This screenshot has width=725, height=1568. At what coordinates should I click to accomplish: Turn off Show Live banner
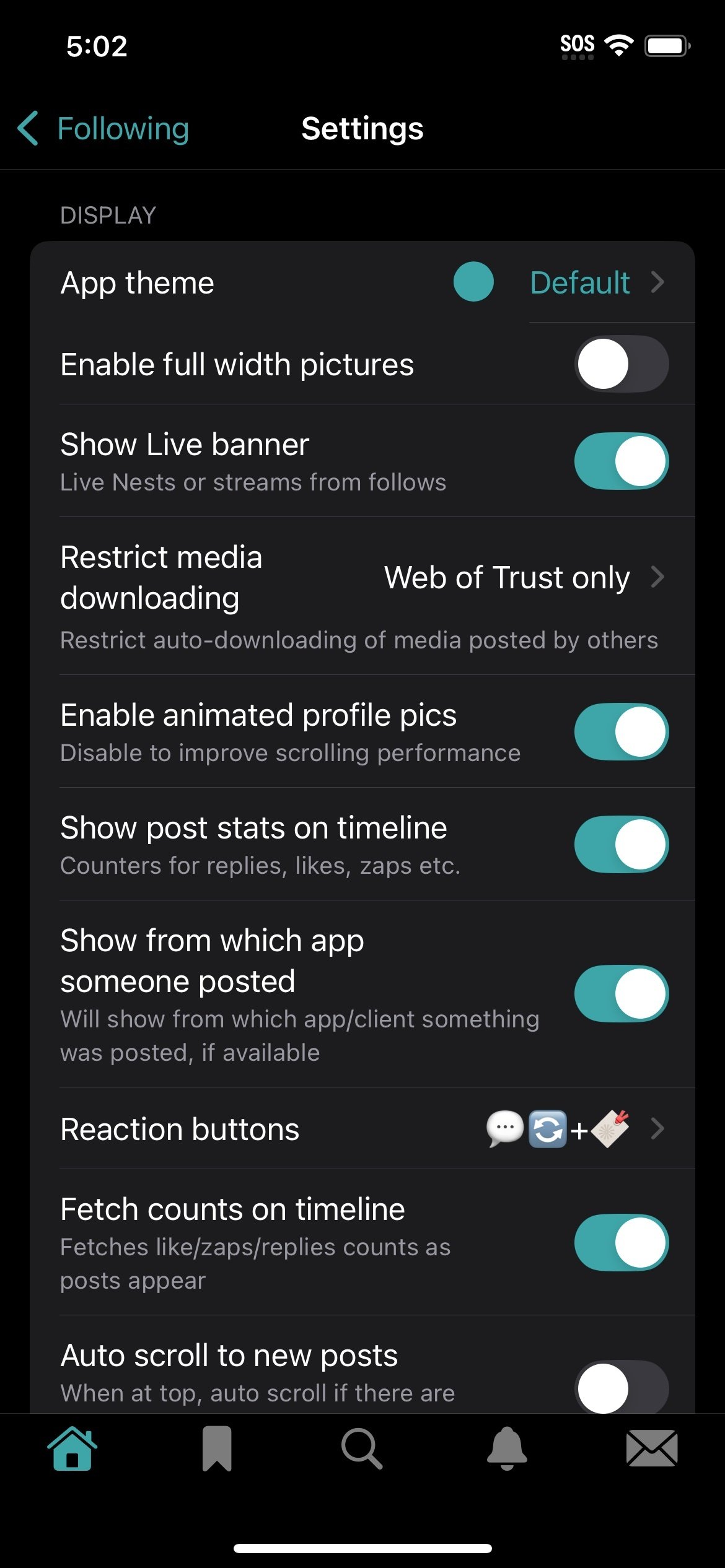pos(622,461)
